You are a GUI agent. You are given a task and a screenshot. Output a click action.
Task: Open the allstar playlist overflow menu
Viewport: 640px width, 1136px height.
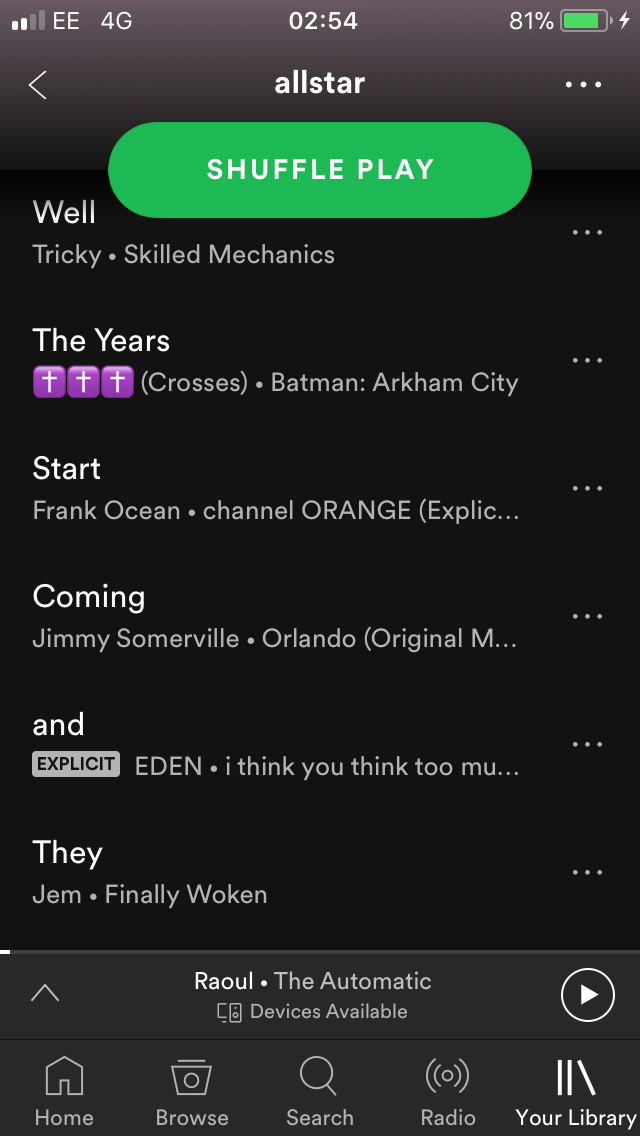[583, 85]
